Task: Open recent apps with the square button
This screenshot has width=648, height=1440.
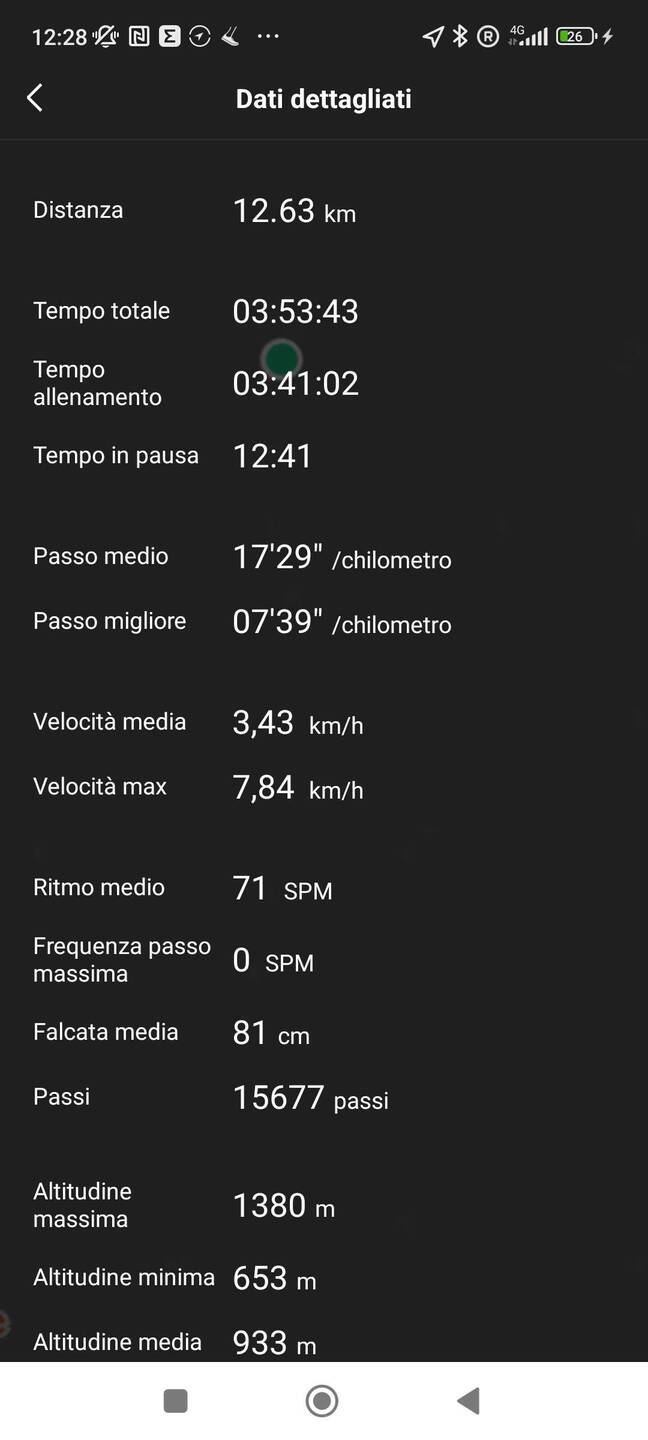Action: tap(176, 1401)
